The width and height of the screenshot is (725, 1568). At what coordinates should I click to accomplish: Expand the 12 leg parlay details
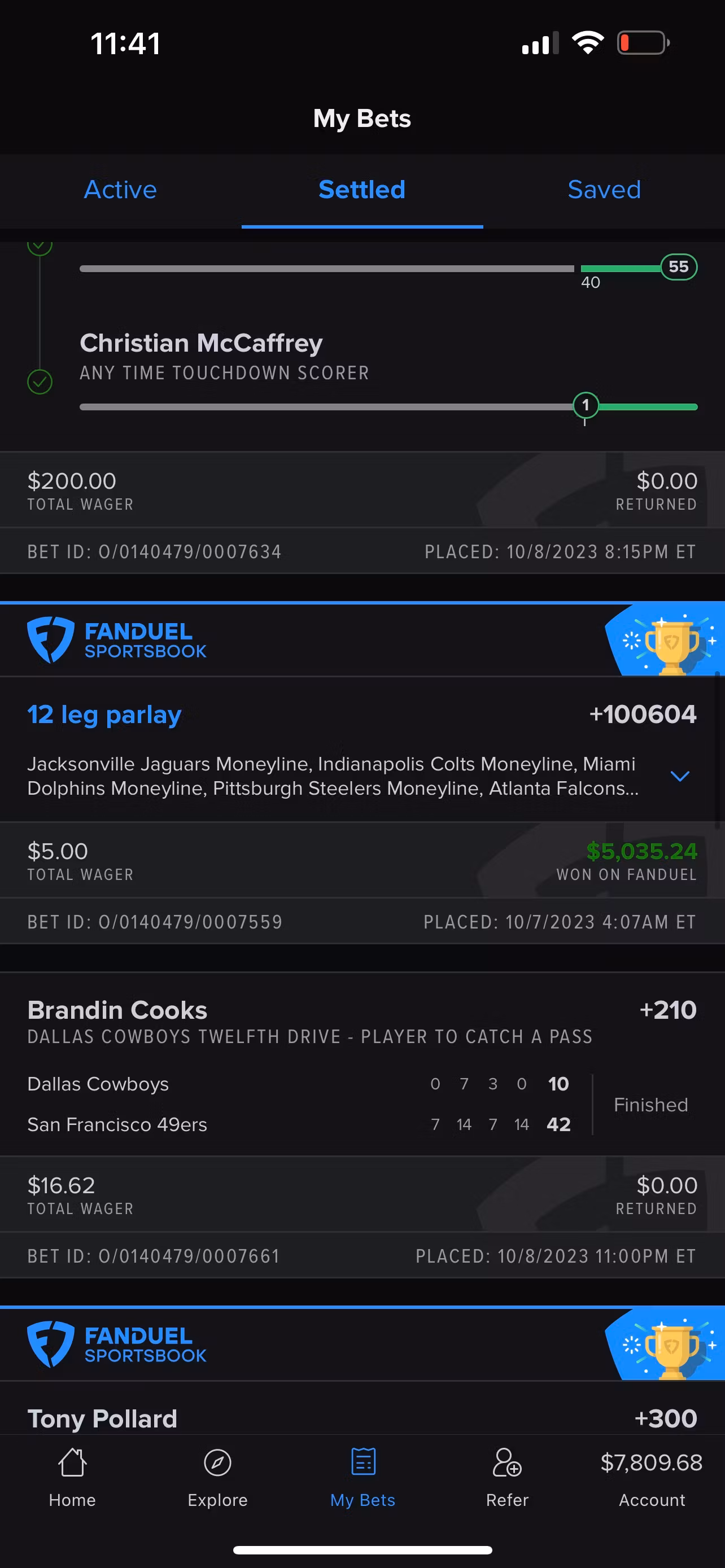coord(679,776)
